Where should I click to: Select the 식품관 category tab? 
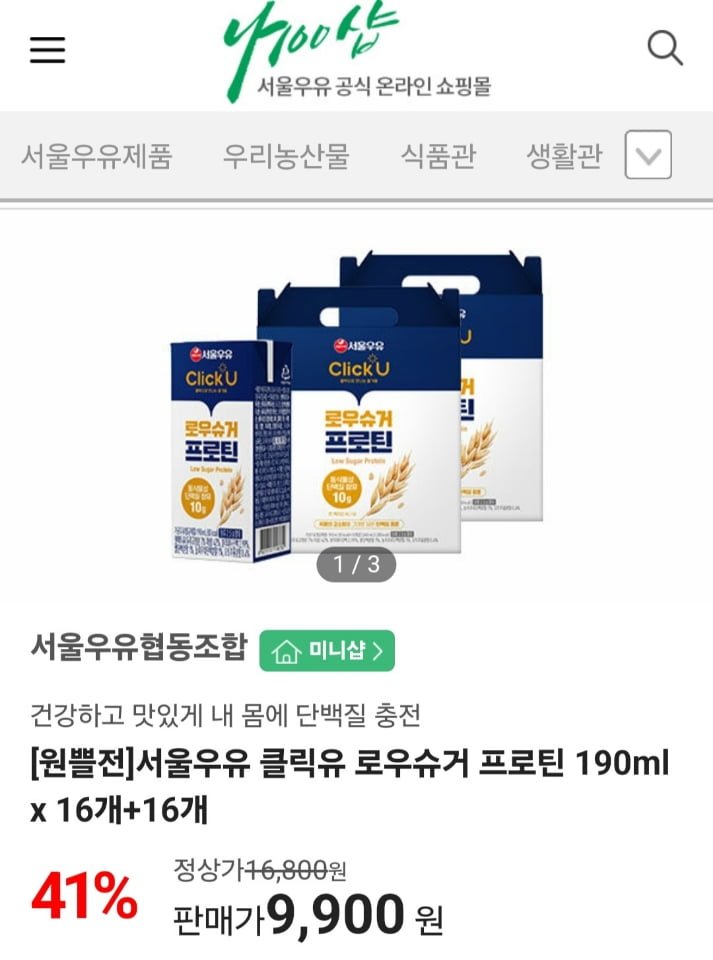pos(438,156)
